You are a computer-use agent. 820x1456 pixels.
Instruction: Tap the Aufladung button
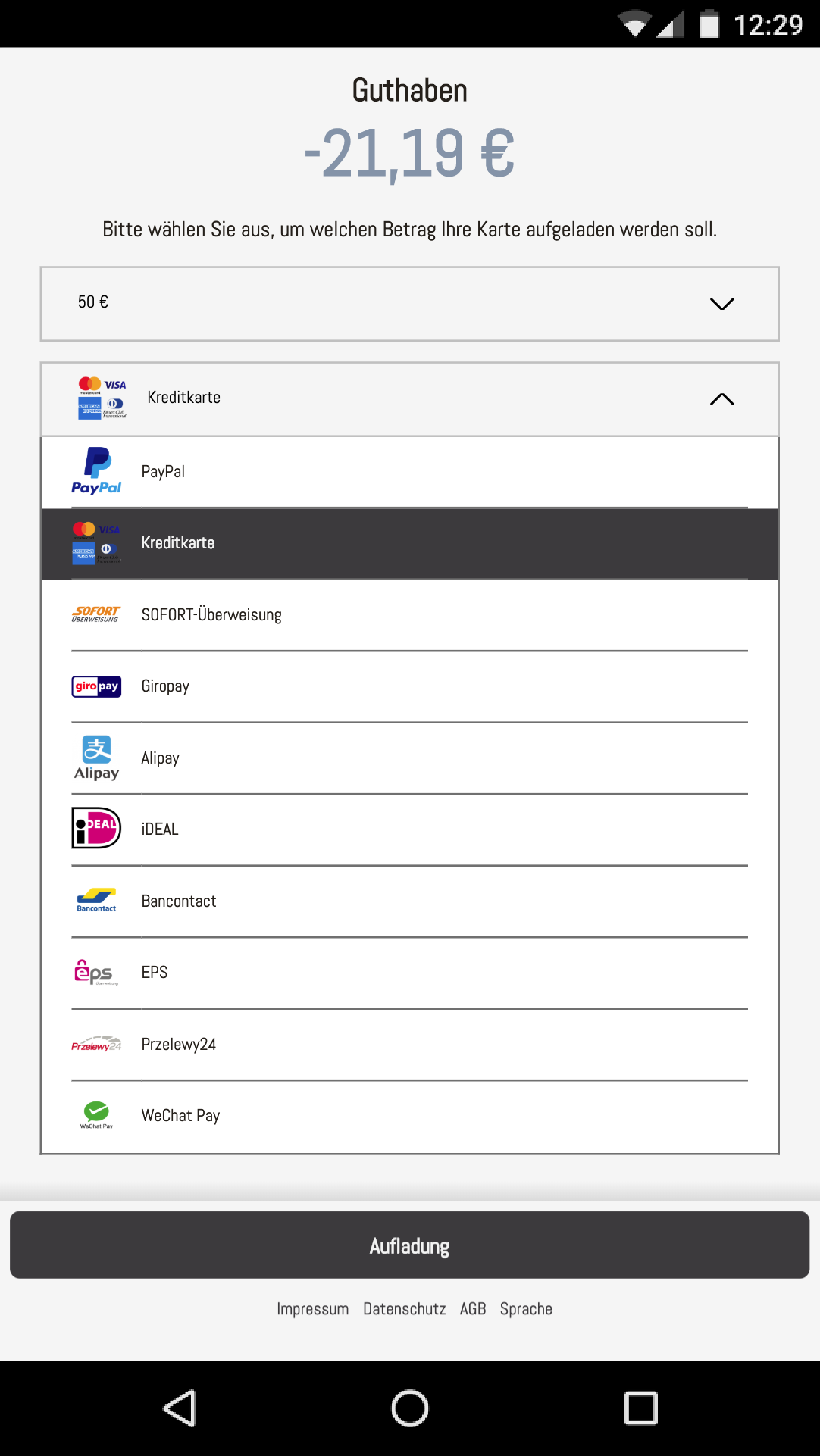[409, 1245]
